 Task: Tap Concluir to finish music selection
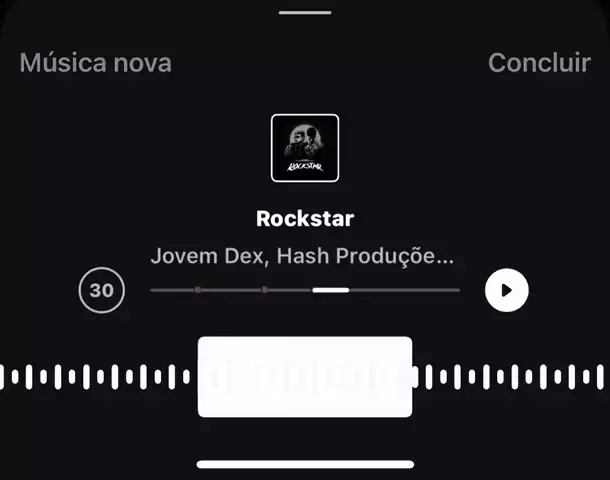538,63
